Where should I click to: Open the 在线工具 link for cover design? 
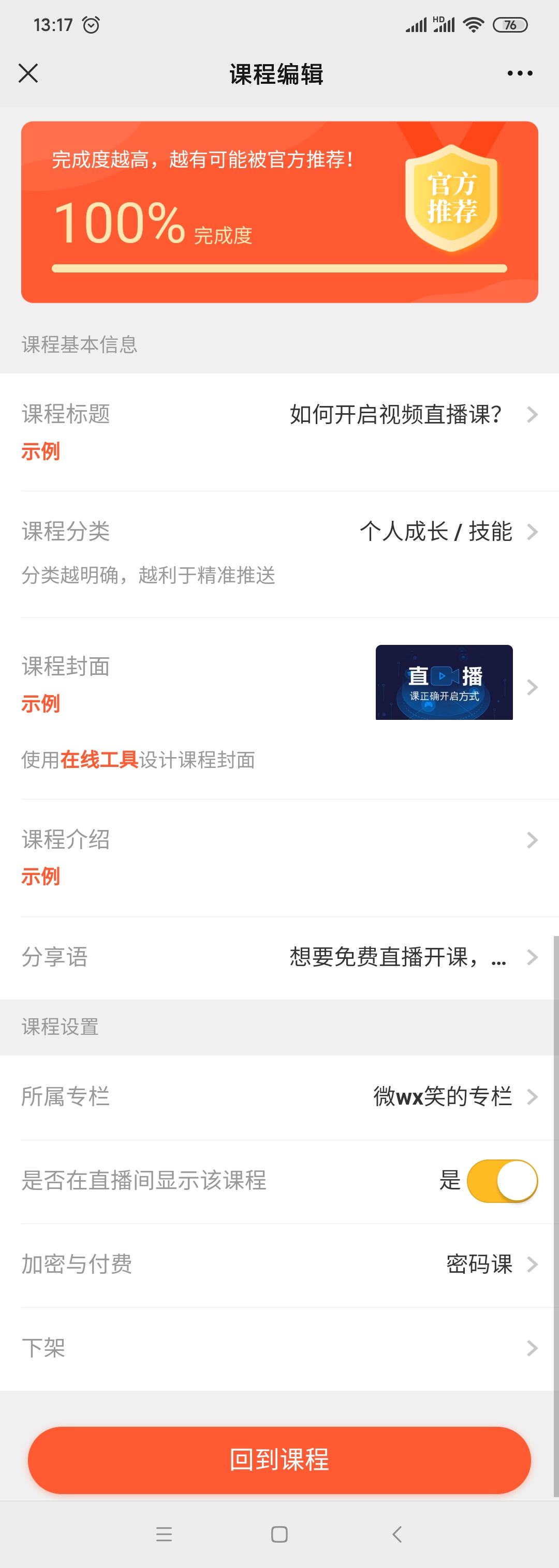click(99, 760)
